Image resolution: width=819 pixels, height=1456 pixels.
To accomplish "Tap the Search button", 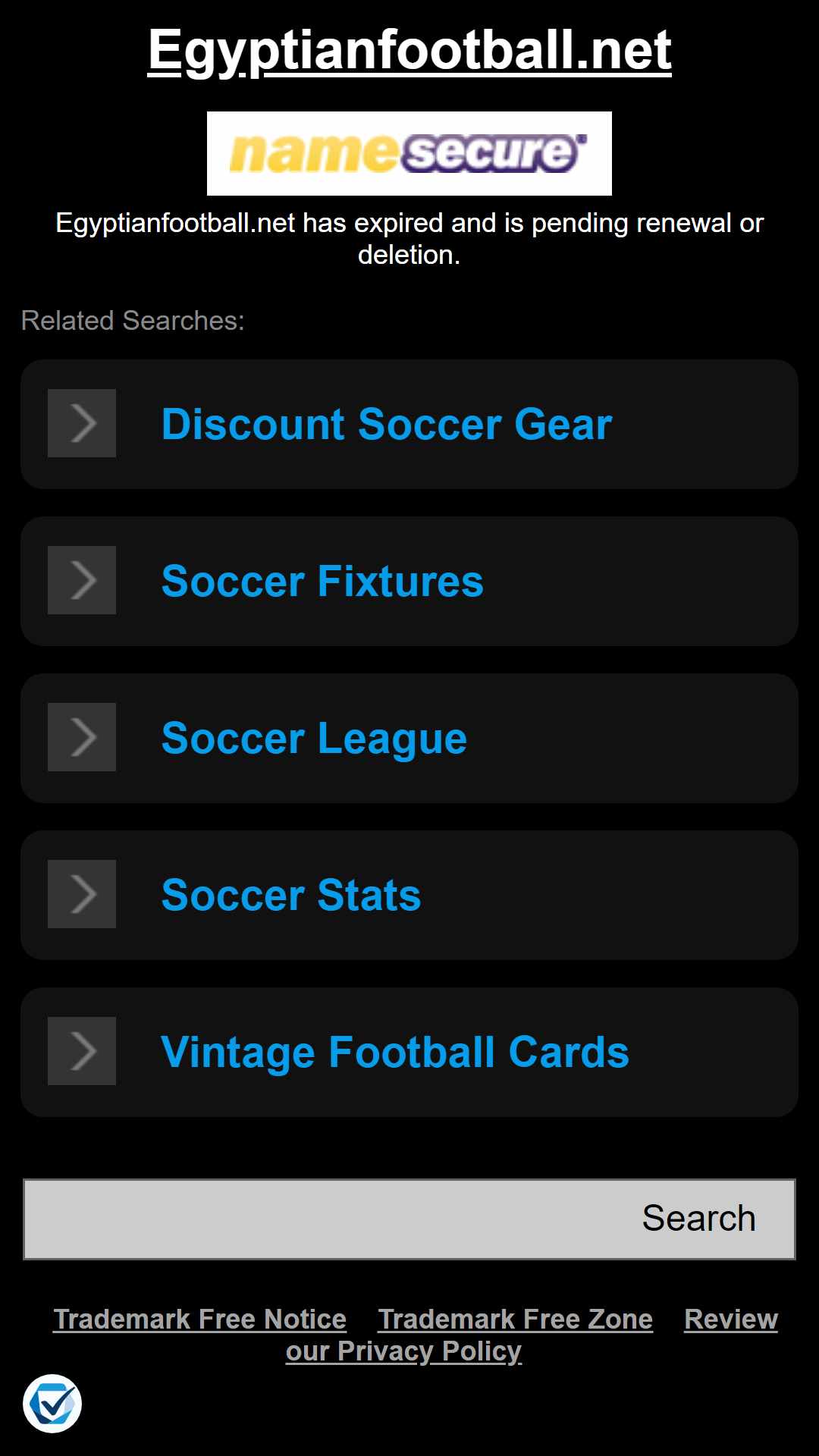I will pyautogui.click(x=698, y=1219).
